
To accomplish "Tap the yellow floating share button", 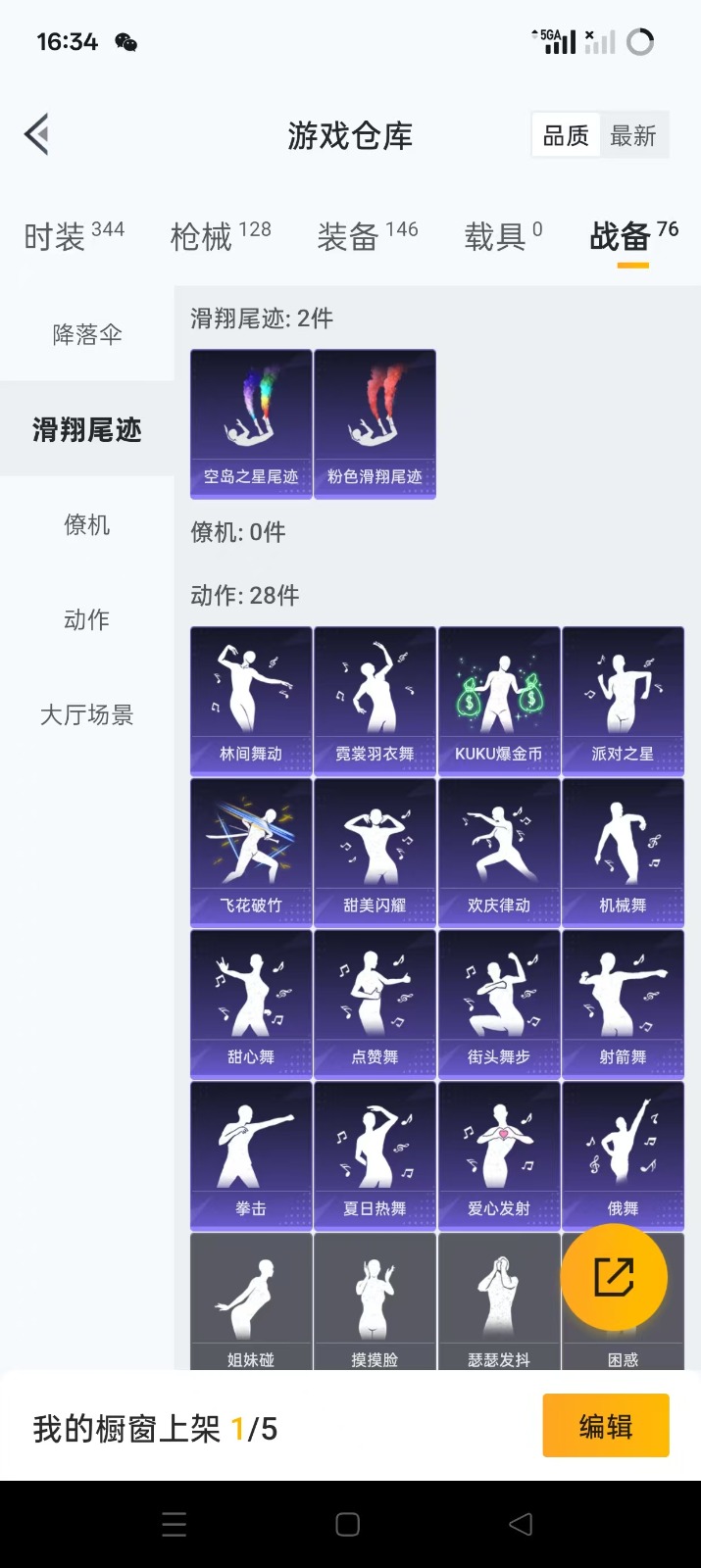I will point(614,1277).
